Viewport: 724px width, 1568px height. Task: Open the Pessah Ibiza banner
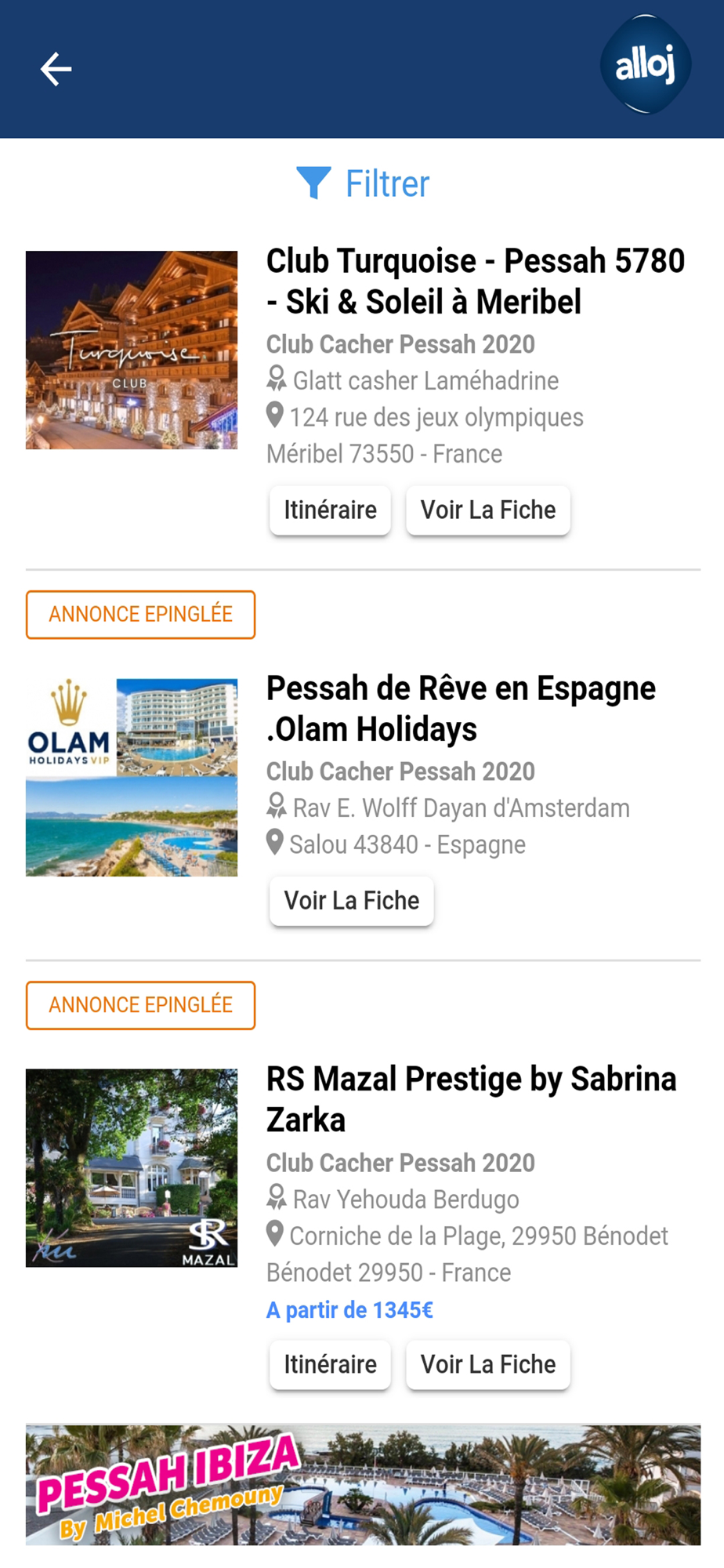pos(363,1484)
